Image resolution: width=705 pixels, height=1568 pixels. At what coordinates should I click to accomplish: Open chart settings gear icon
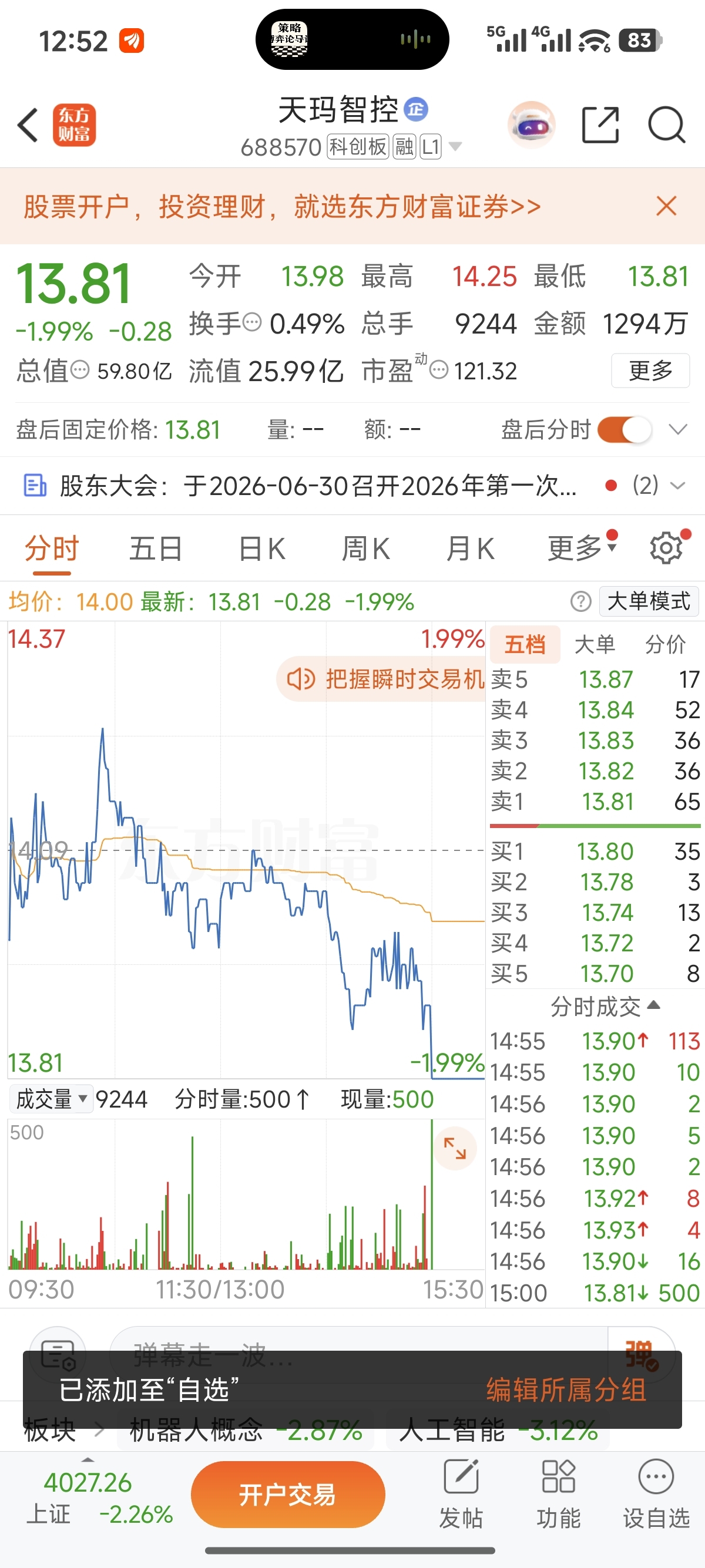click(667, 548)
